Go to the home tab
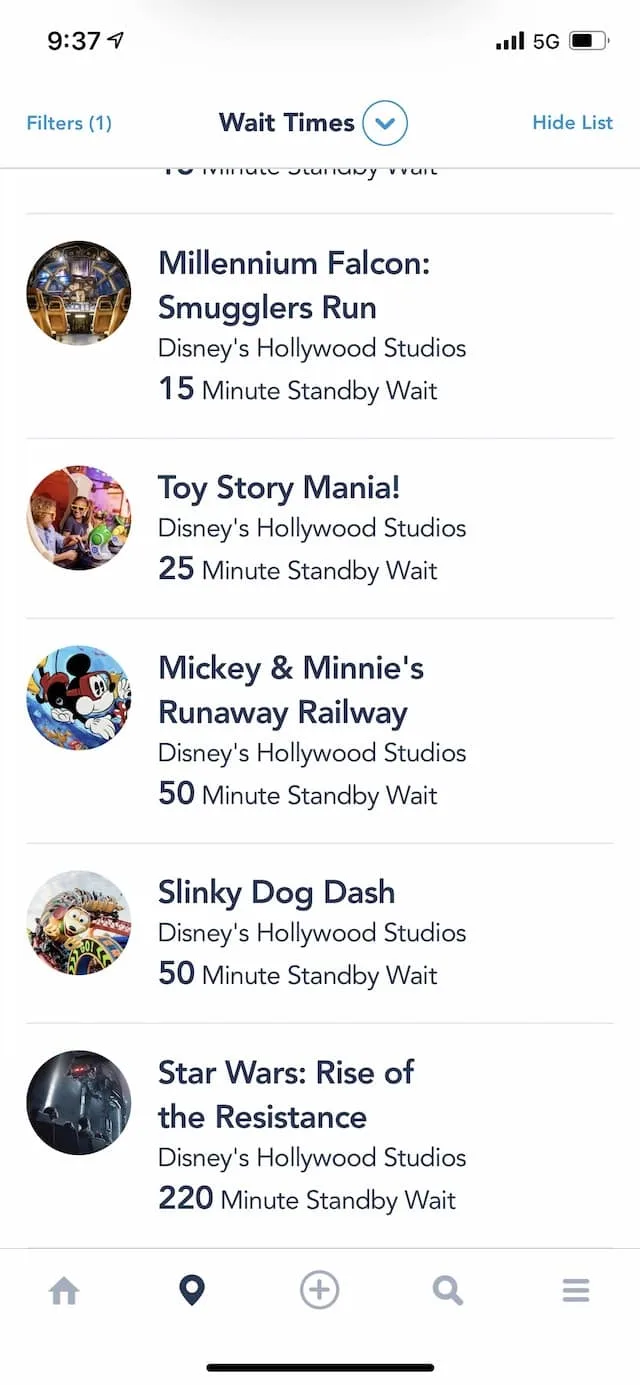The height and width of the screenshot is (1385, 640). click(64, 1291)
